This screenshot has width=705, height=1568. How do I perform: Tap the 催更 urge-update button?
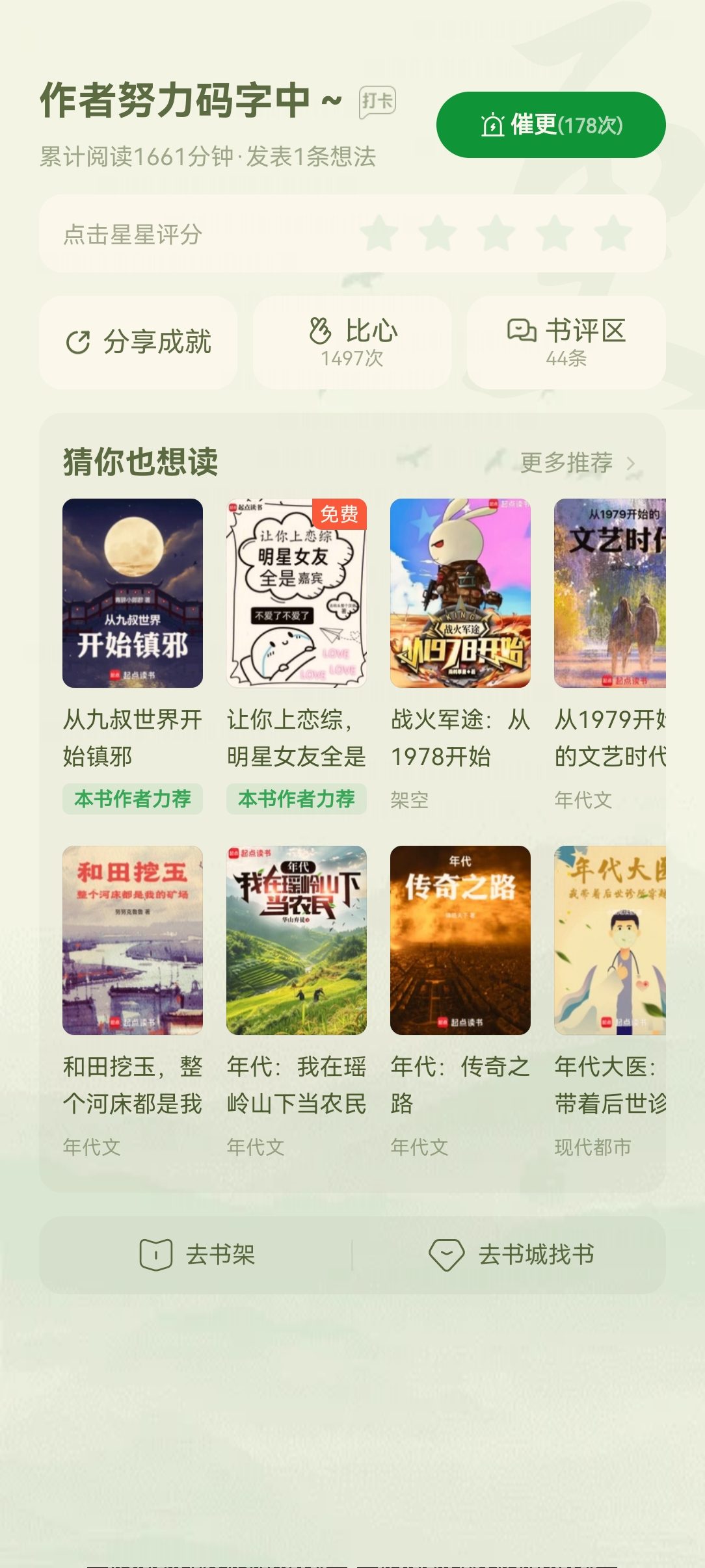click(x=550, y=125)
